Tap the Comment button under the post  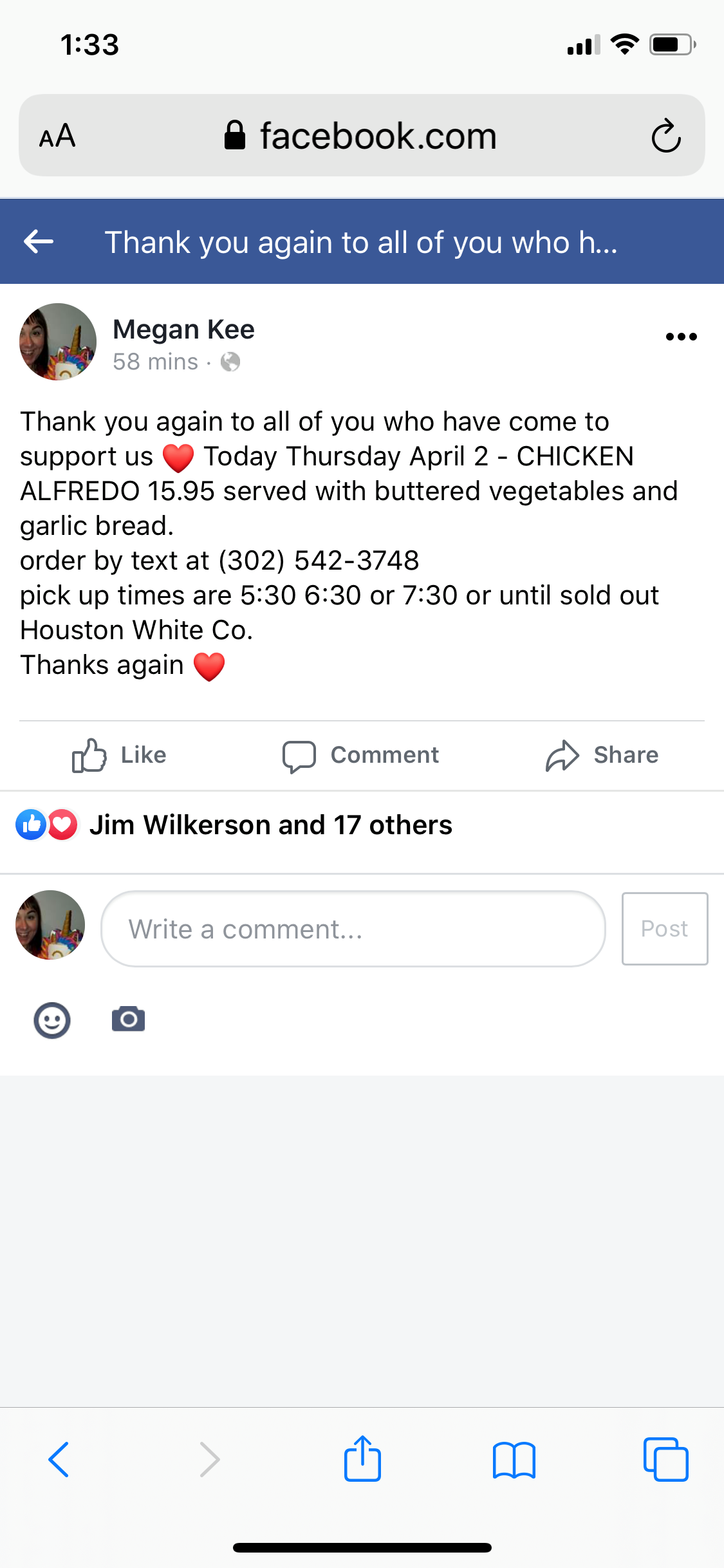pyautogui.click(x=361, y=755)
